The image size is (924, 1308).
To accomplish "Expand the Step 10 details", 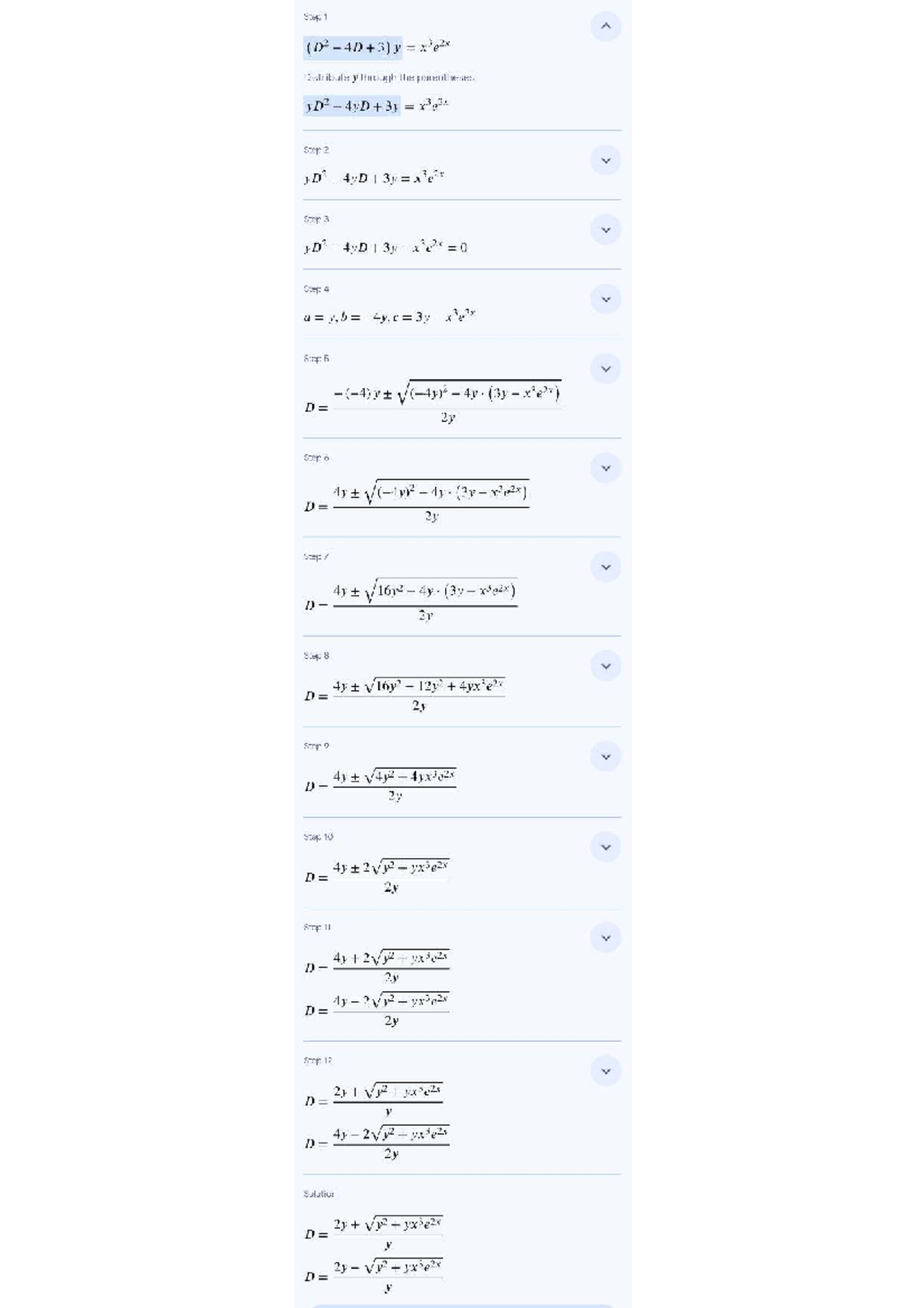I will [605, 847].
